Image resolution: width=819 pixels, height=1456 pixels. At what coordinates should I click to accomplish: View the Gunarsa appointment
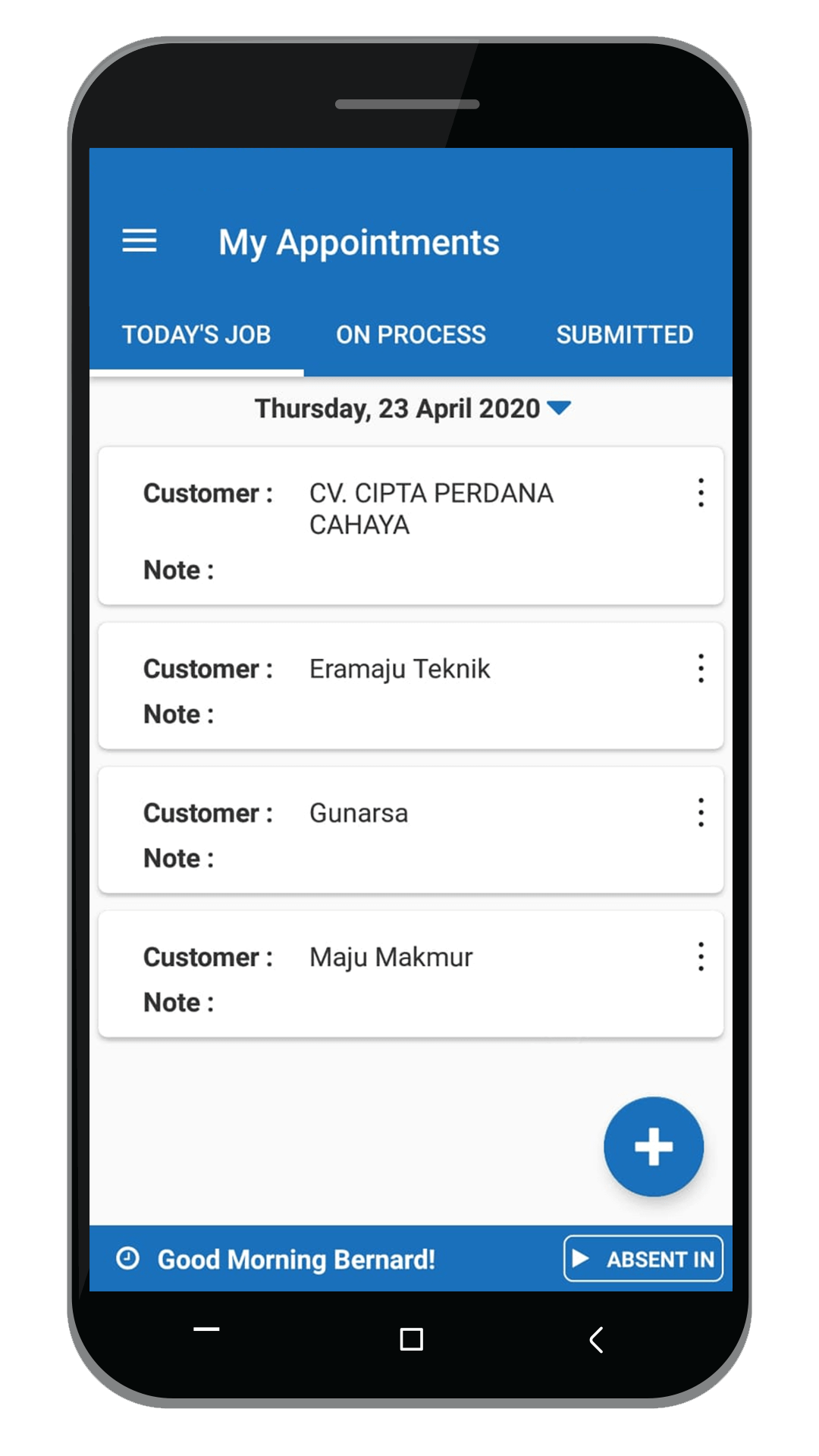coord(410,830)
